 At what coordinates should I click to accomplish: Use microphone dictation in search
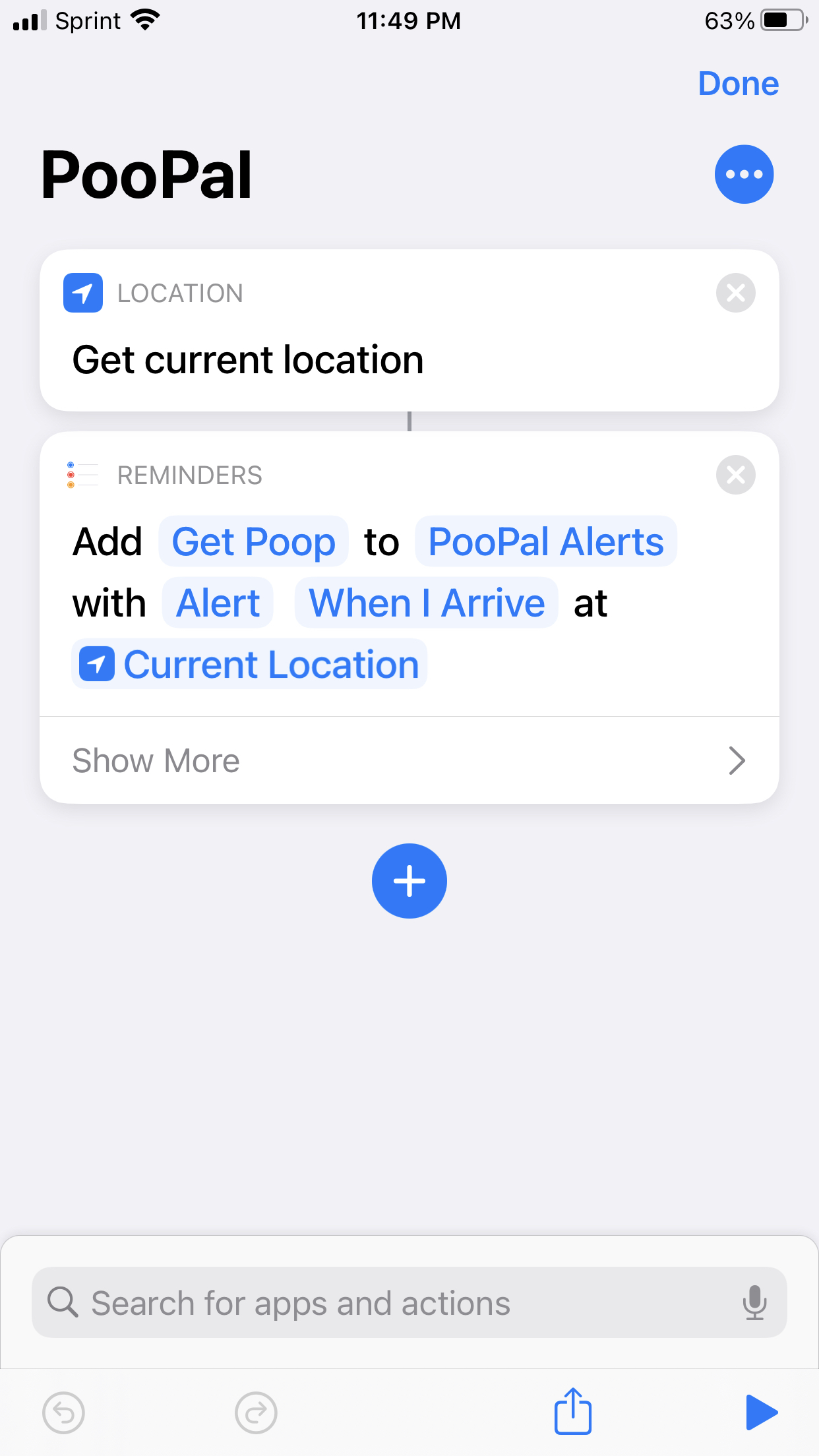click(x=754, y=1303)
